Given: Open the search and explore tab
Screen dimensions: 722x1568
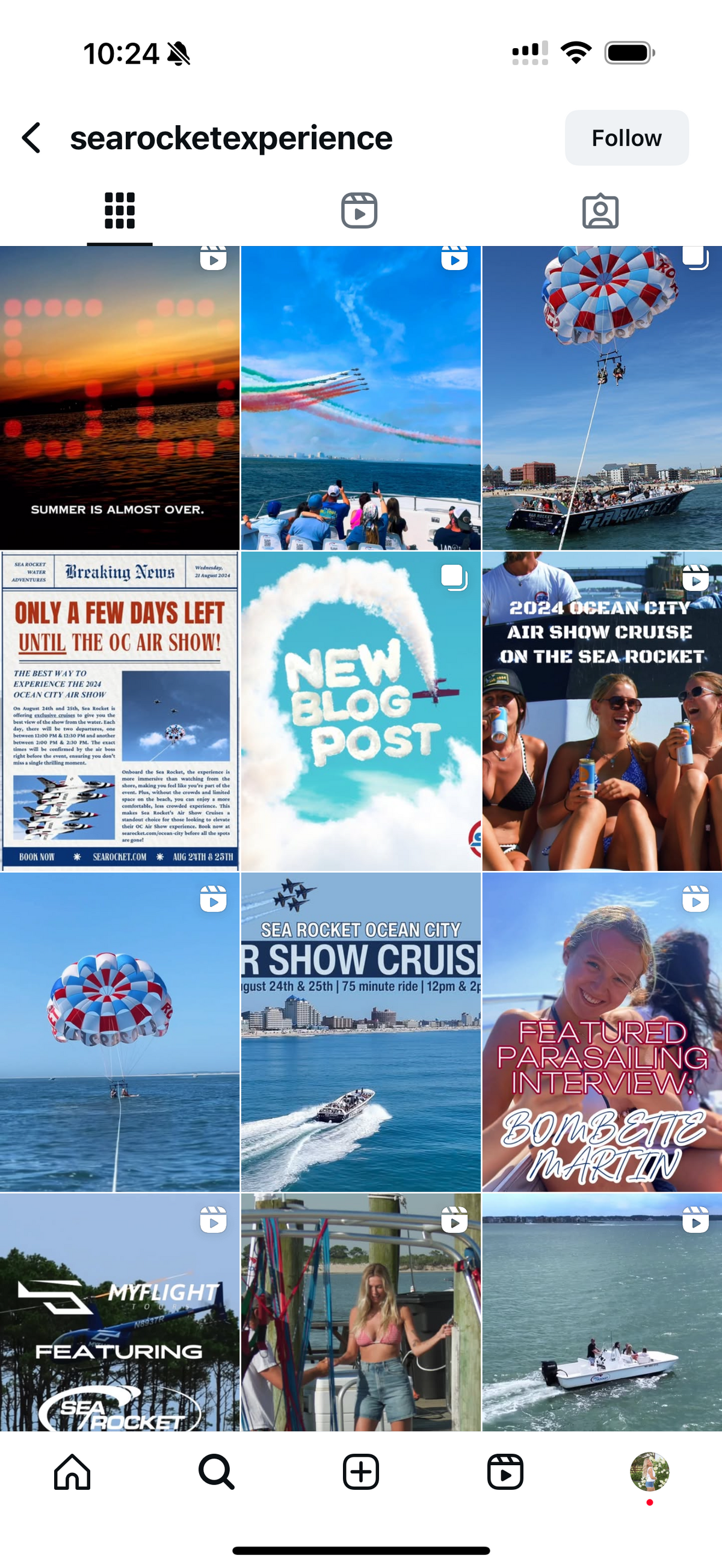Looking at the screenshot, I should [x=216, y=1472].
